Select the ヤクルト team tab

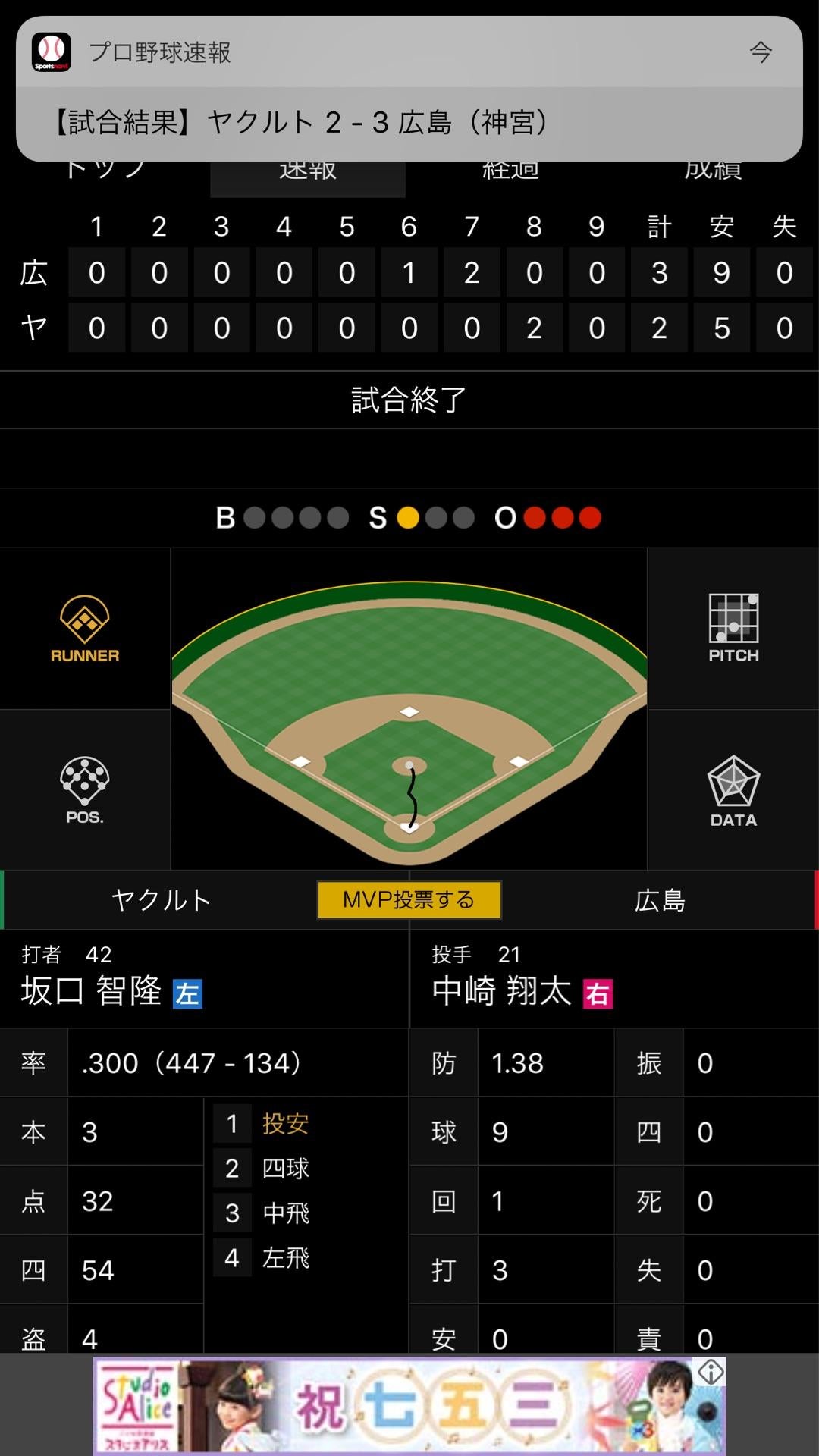point(161,900)
